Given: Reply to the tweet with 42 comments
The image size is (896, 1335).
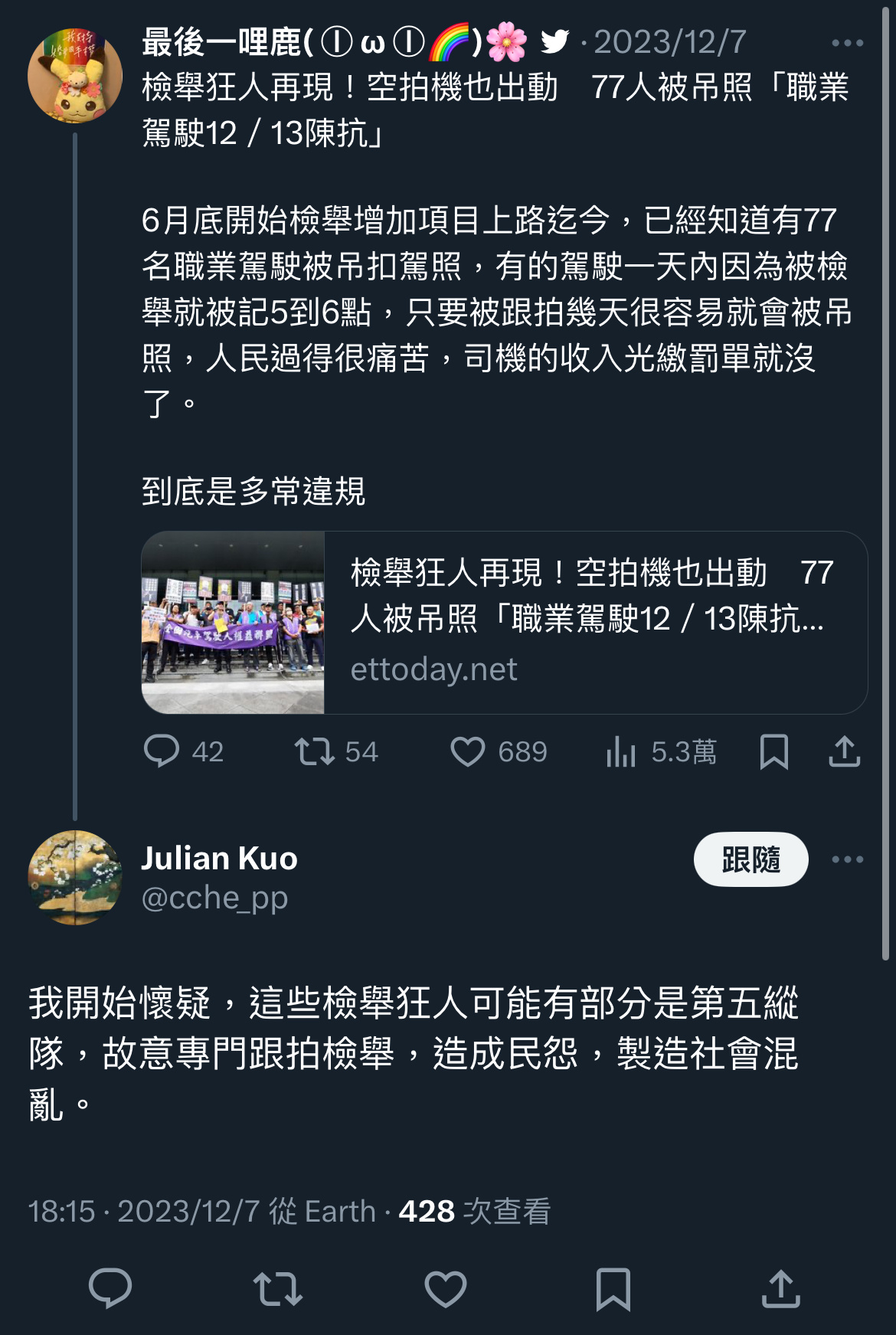Looking at the screenshot, I should coord(162,751).
